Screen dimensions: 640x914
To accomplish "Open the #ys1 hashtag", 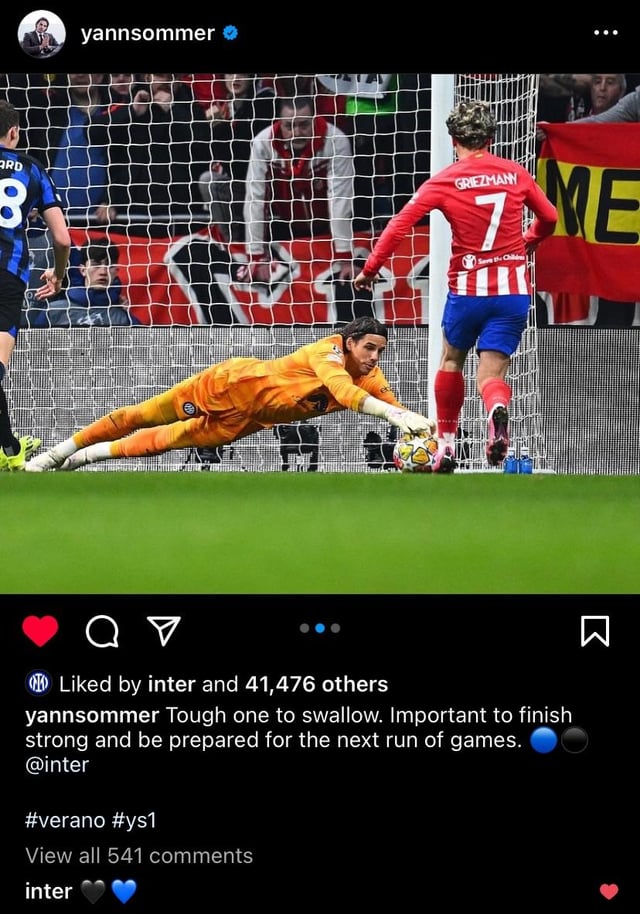I will (133, 820).
